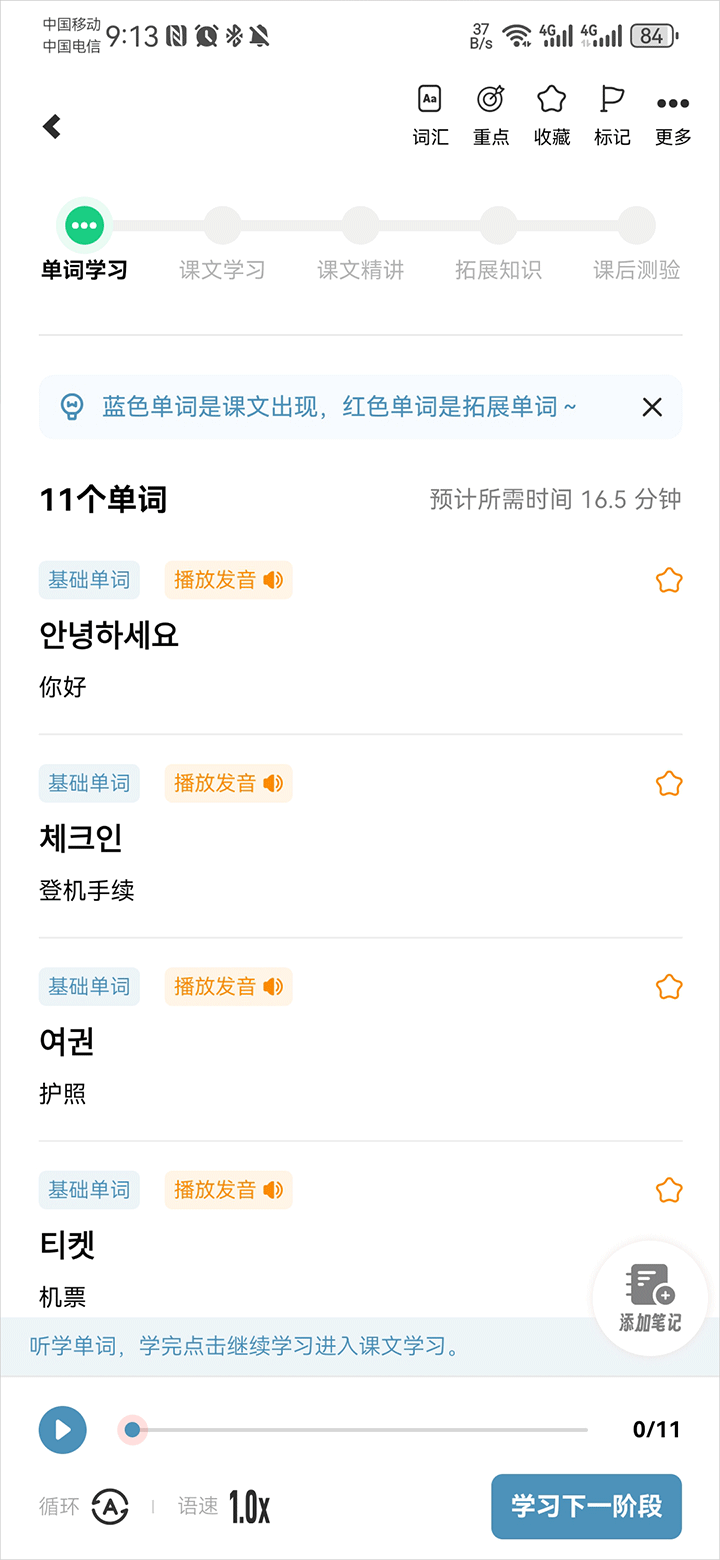Jump to the 课文精讲 step
The width and height of the screenshot is (720, 1560).
point(360,245)
